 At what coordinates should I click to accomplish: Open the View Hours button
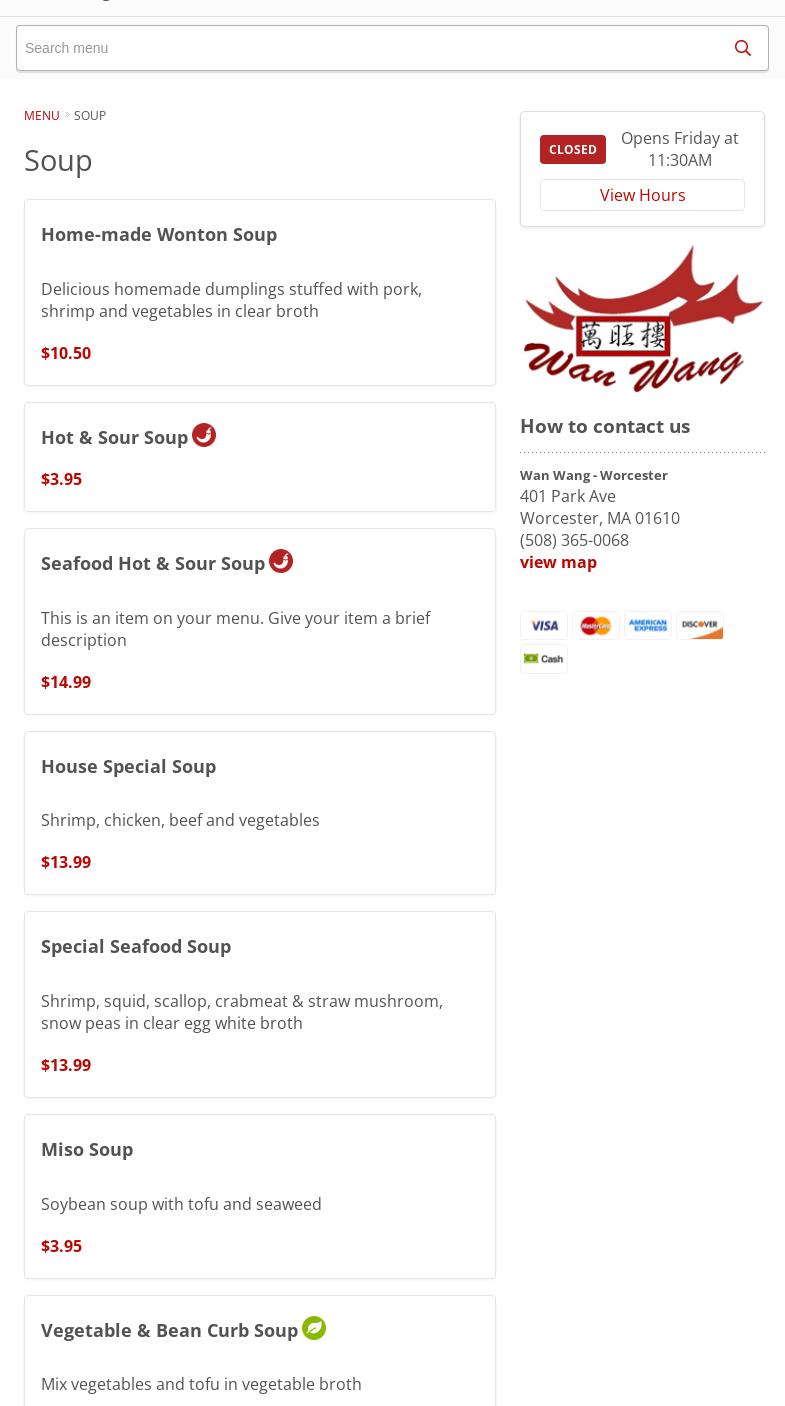pyautogui.click(x=642, y=195)
